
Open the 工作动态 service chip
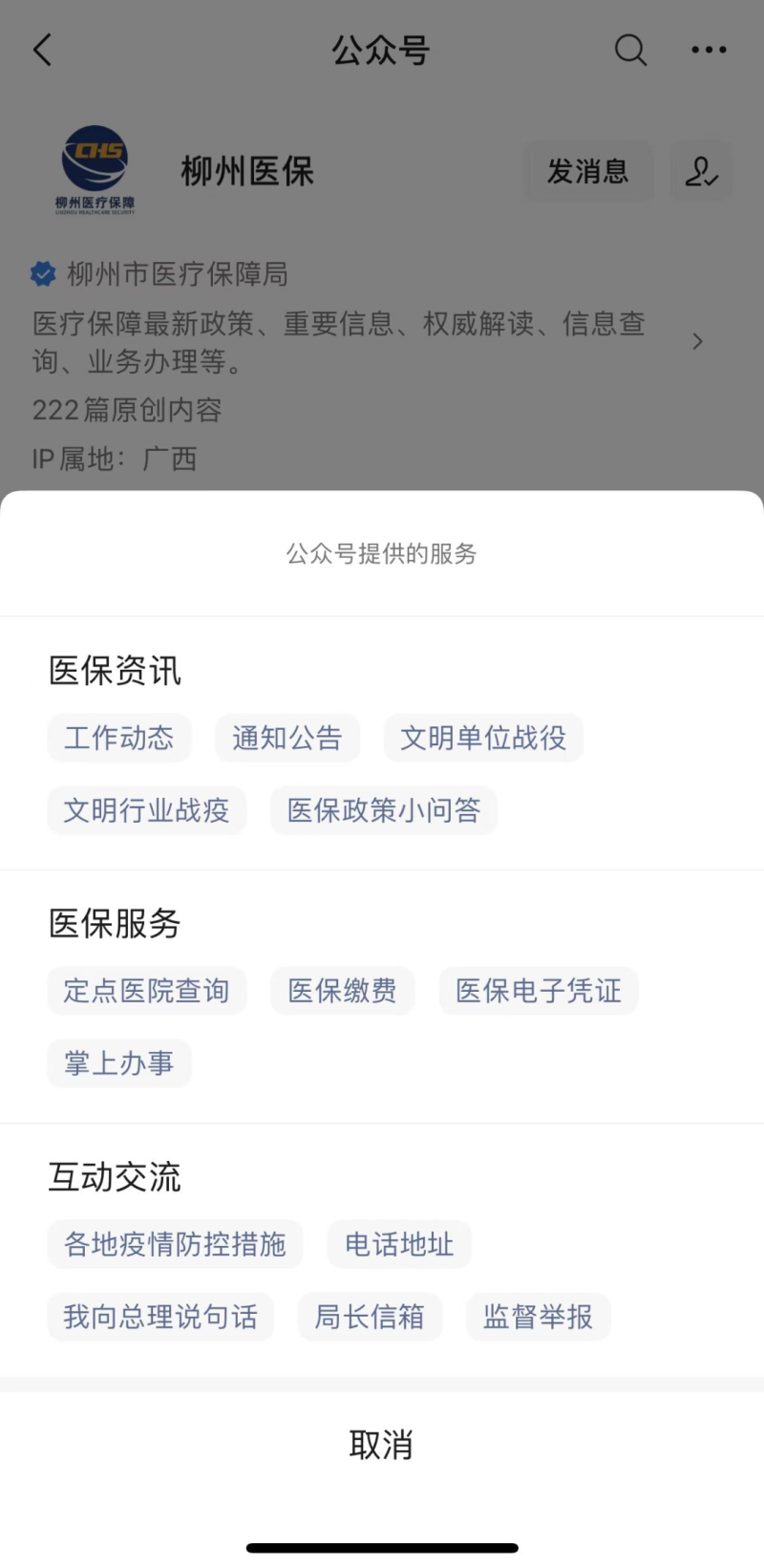coord(119,738)
